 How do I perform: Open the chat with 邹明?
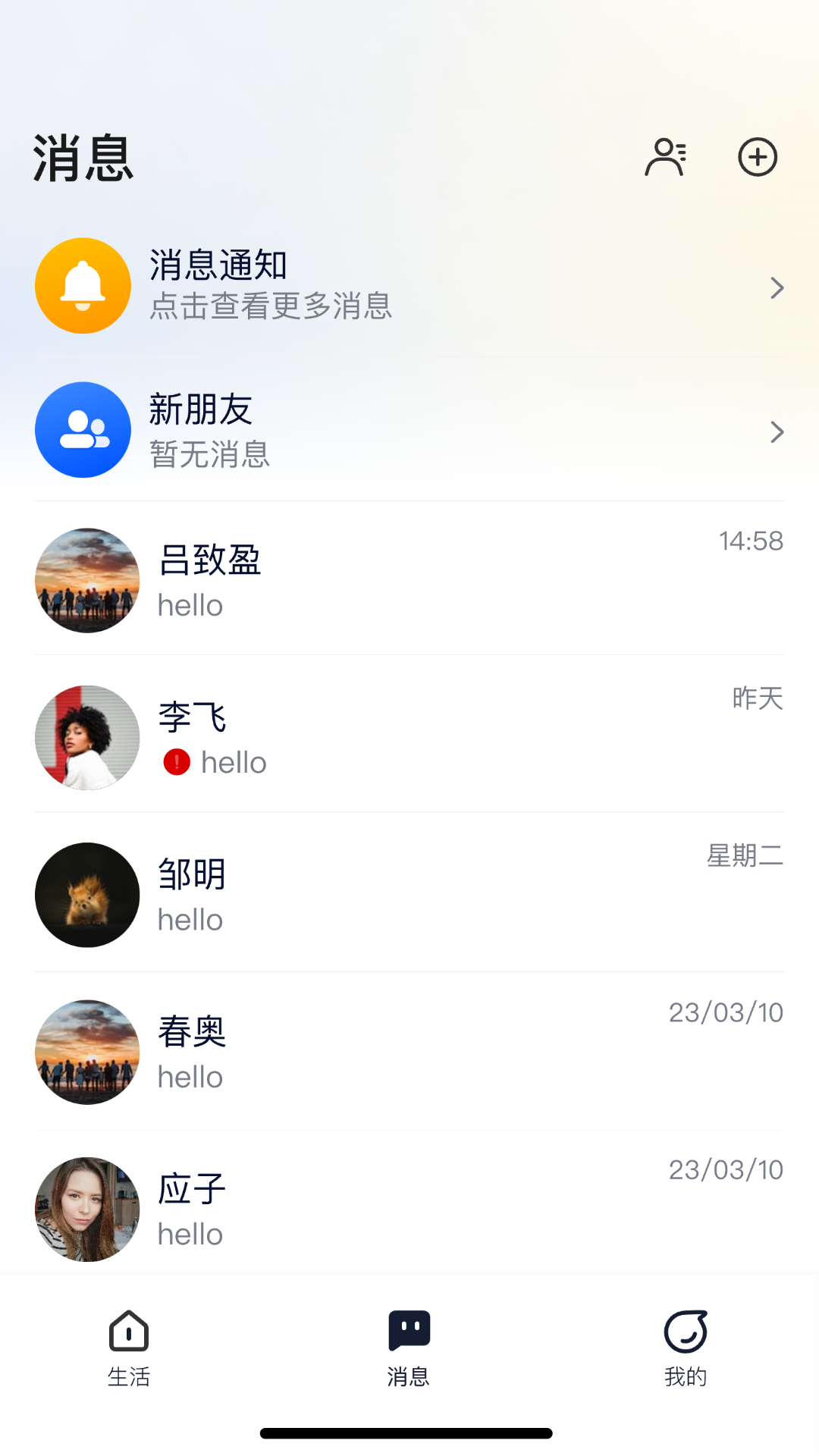click(409, 895)
